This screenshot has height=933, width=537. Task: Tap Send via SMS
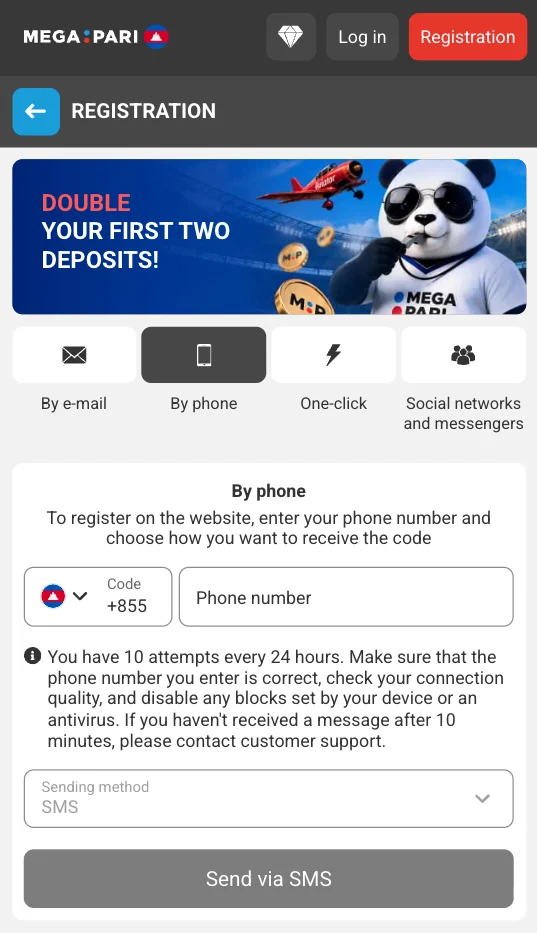268,878
